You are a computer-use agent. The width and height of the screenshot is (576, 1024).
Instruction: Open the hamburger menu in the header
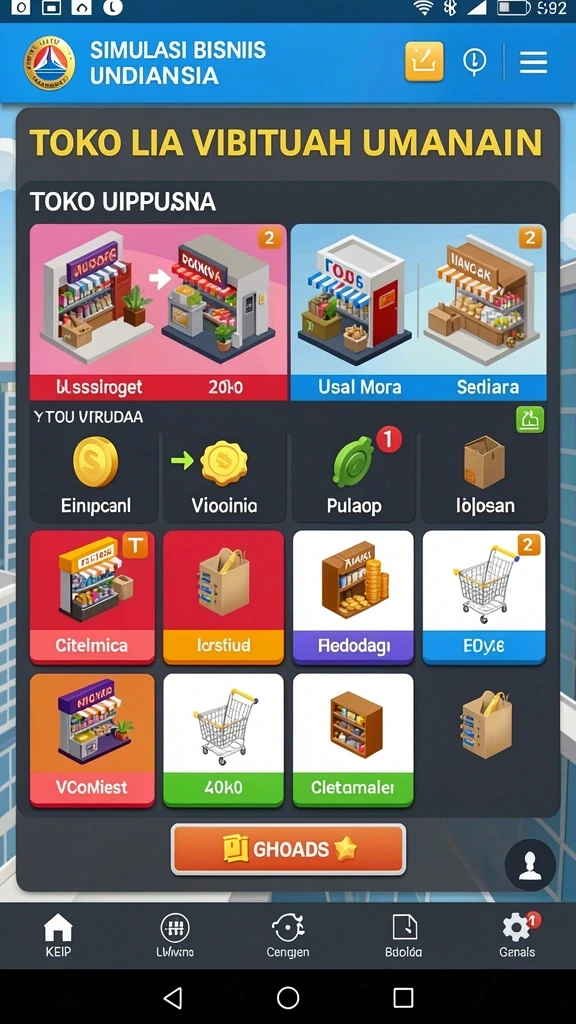coord(533,63)
